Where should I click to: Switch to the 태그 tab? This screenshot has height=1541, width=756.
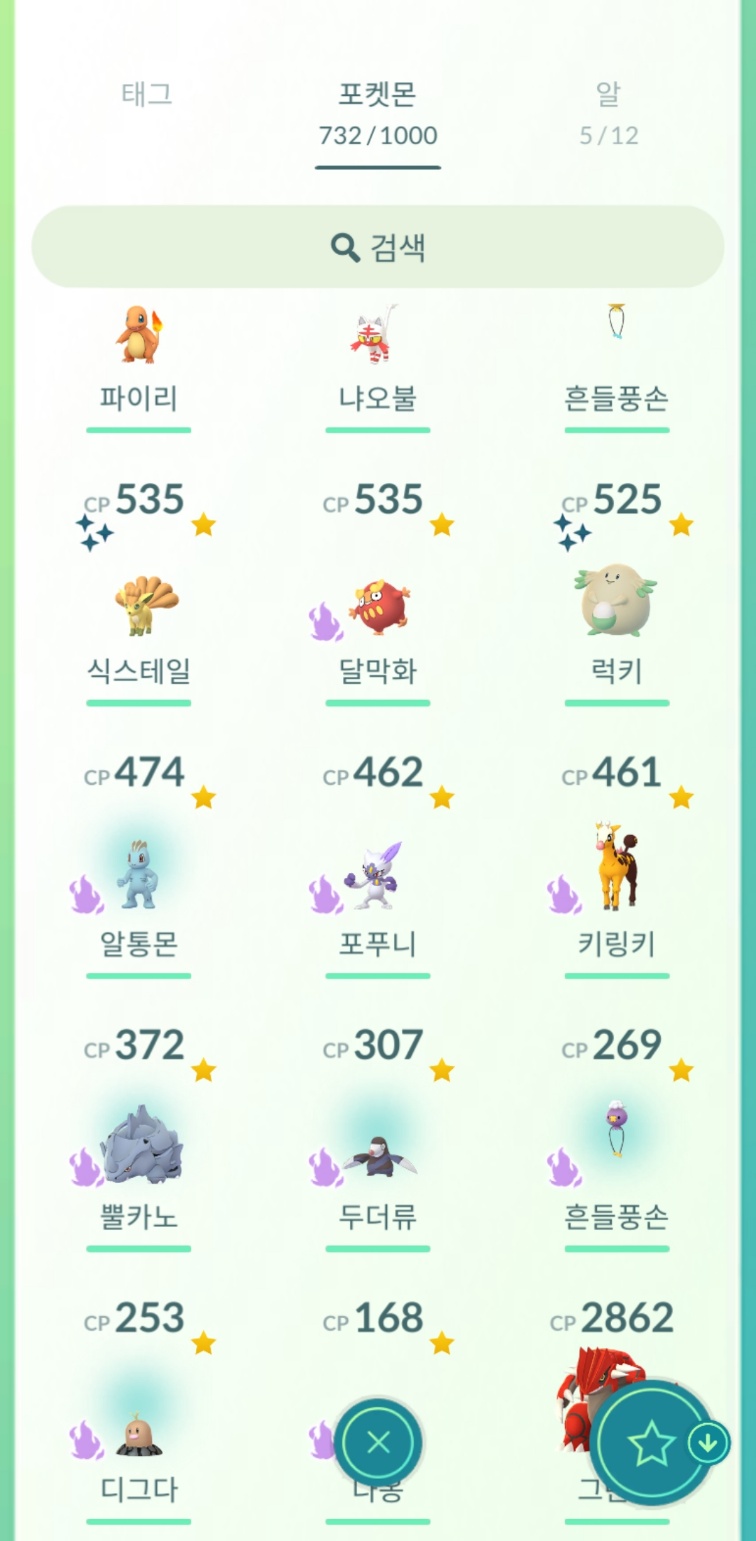tap(146, 95)
